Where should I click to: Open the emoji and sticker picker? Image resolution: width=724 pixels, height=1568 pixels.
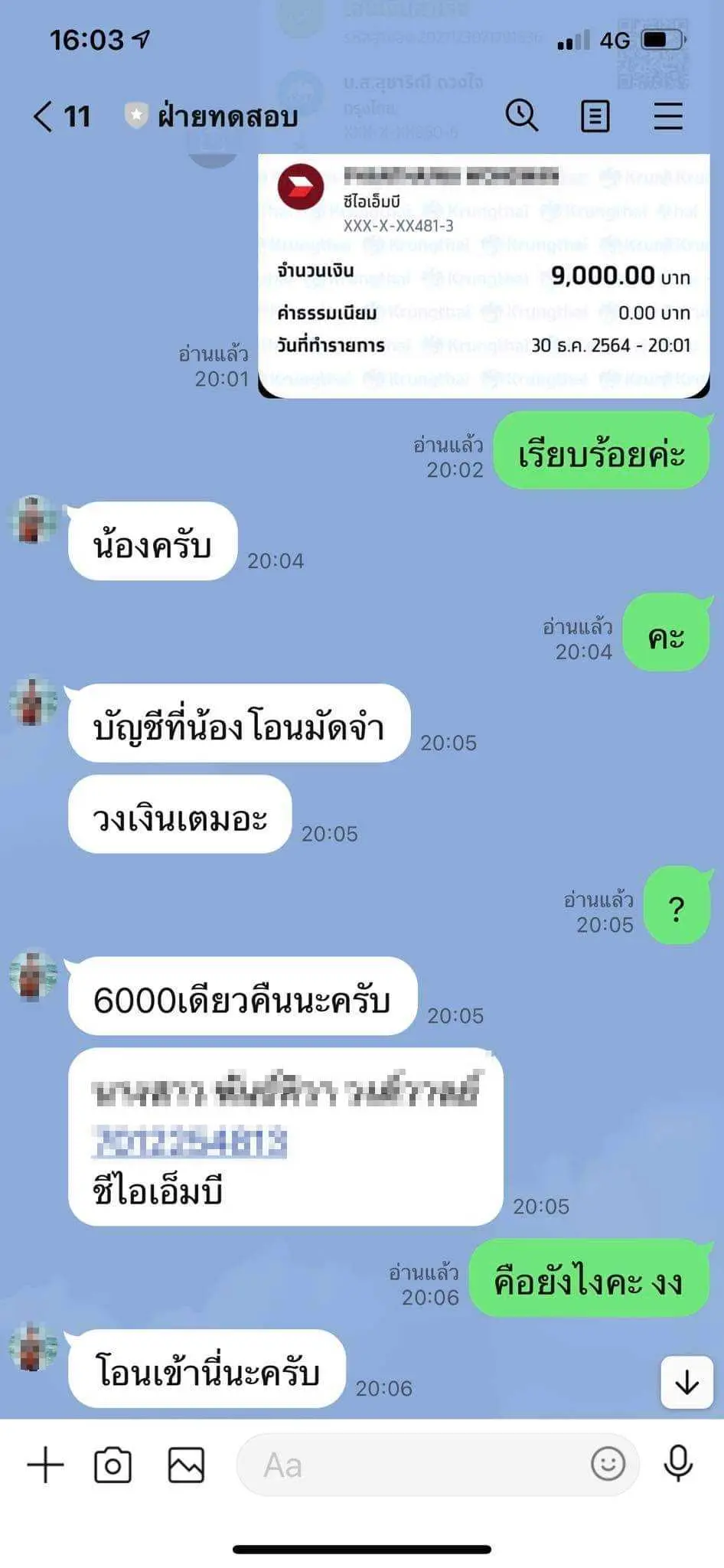click(608, 1465)
